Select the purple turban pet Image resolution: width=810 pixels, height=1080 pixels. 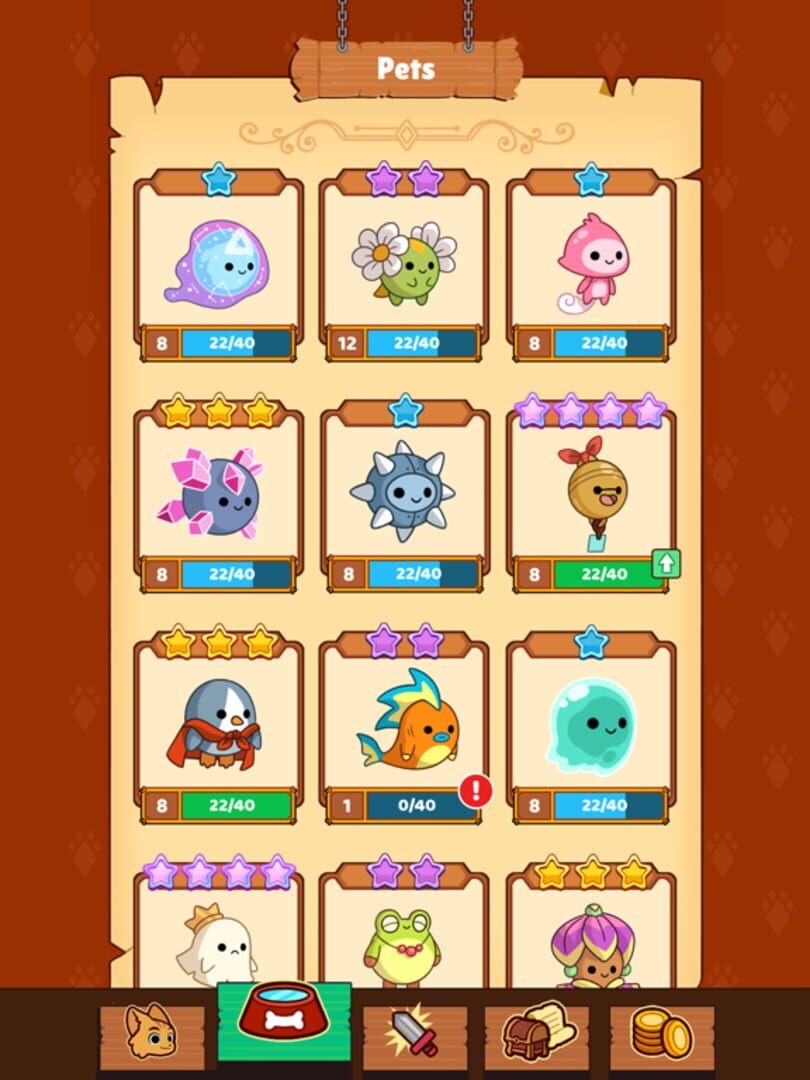point(591,926)
